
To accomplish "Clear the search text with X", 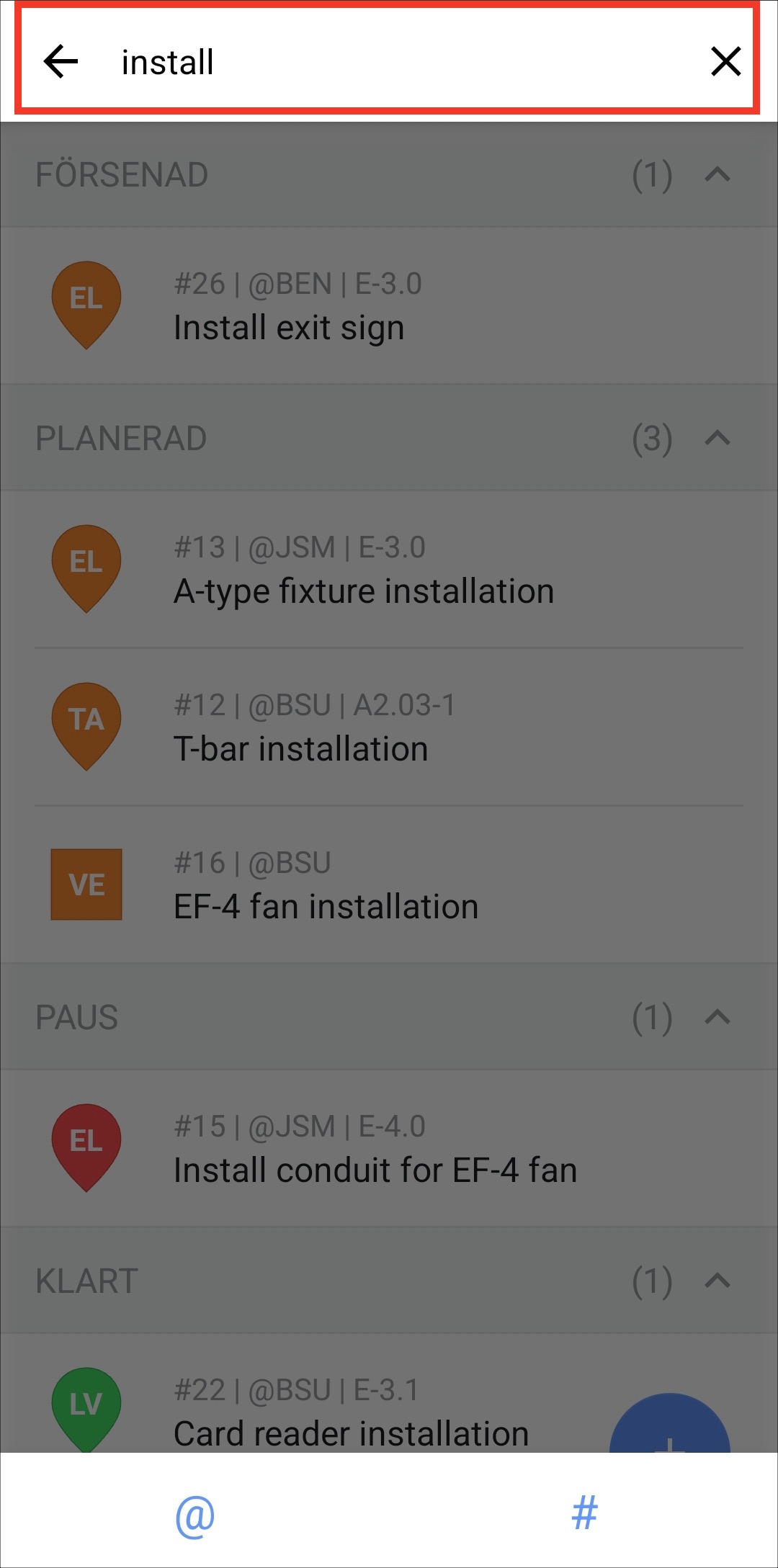I will 725,61.
